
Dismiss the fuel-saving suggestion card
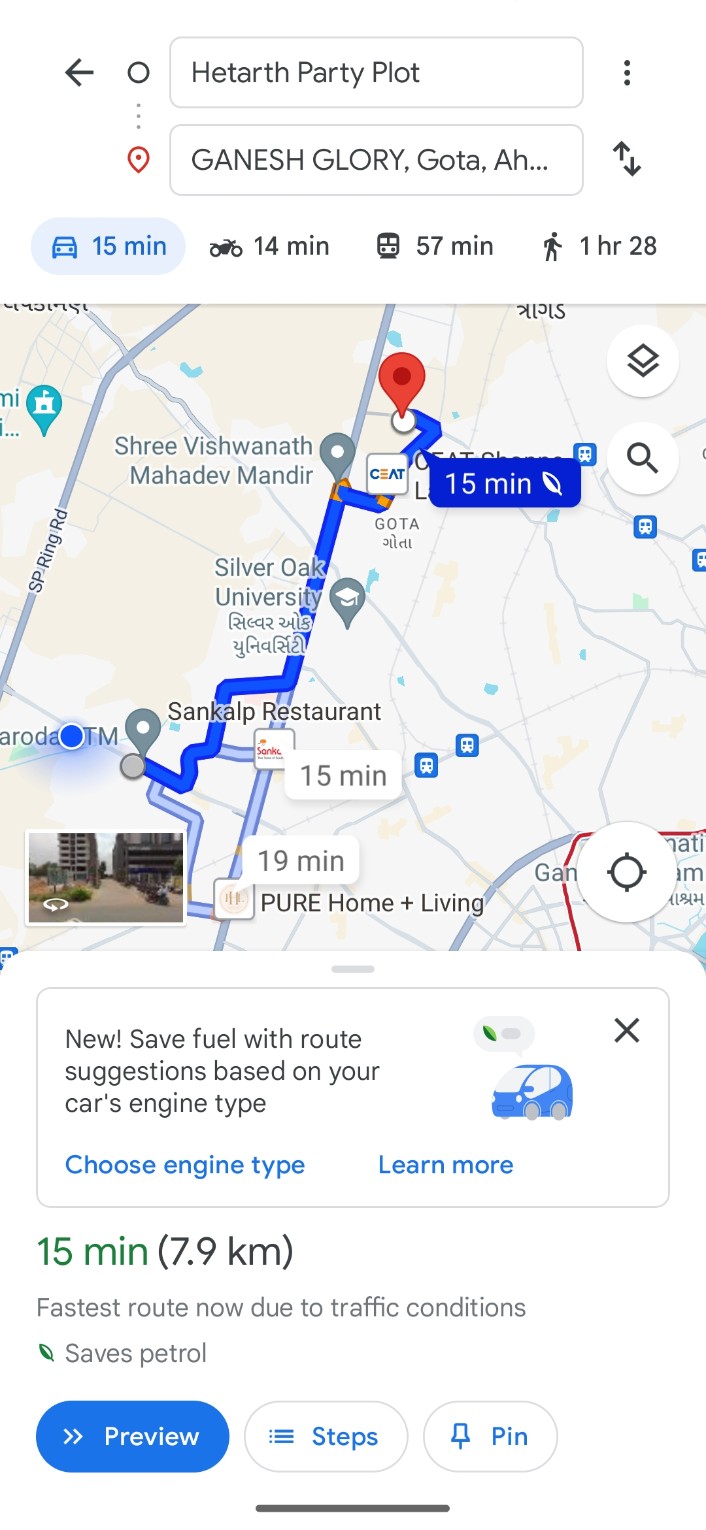click(x=627, y=1030)
